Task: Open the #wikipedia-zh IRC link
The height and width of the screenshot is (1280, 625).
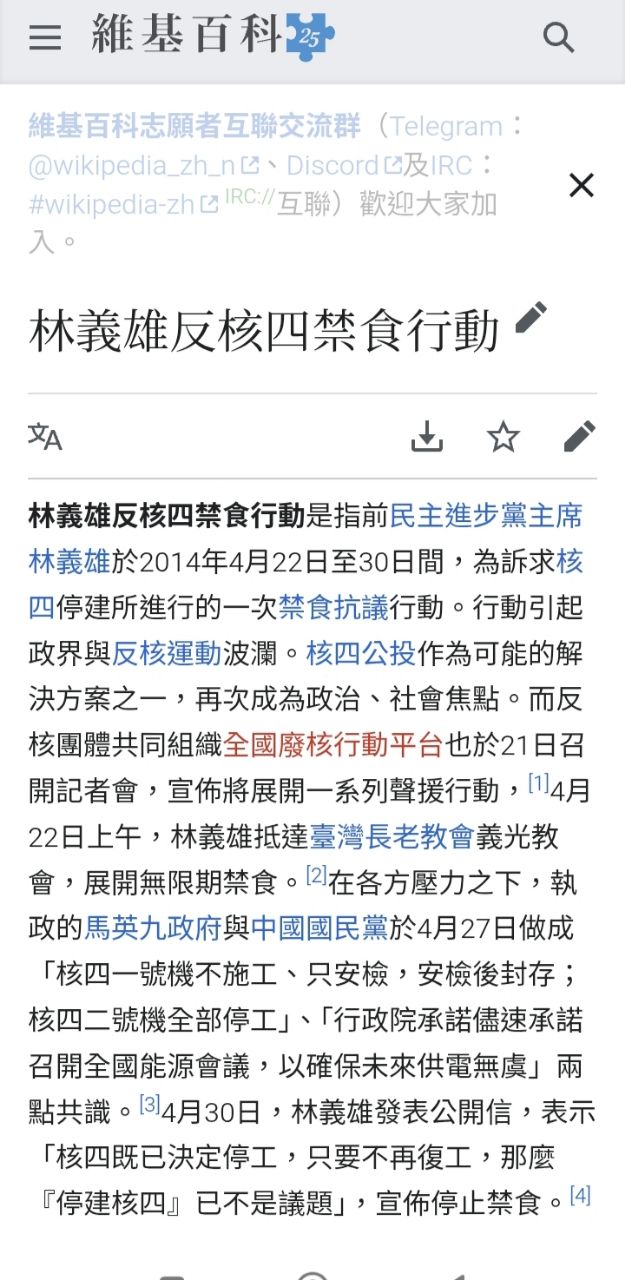Action: coord(115,204)
